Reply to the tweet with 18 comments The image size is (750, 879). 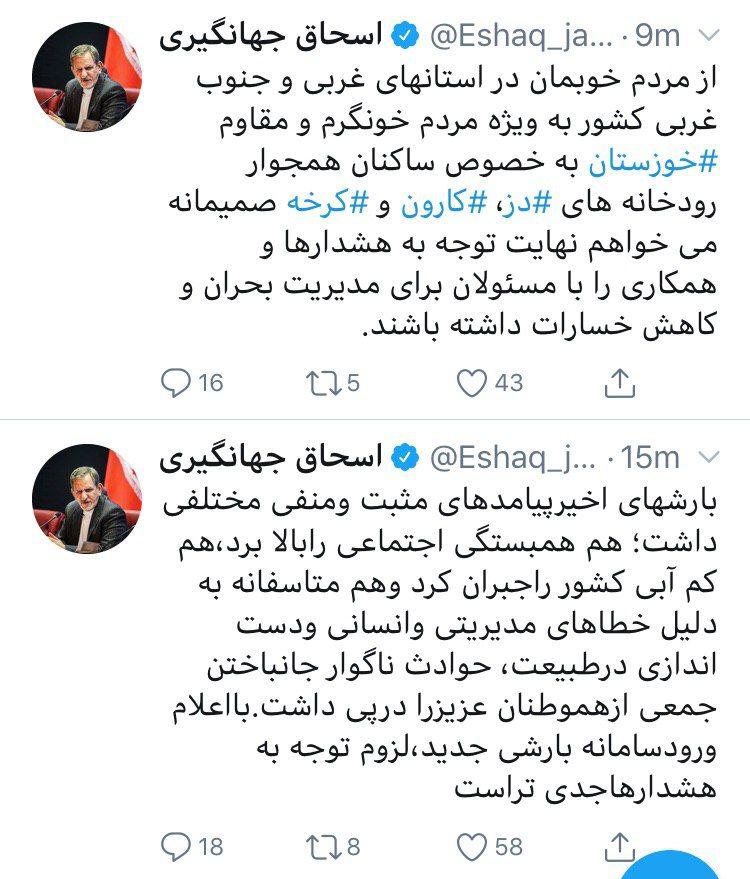point(177,847)
